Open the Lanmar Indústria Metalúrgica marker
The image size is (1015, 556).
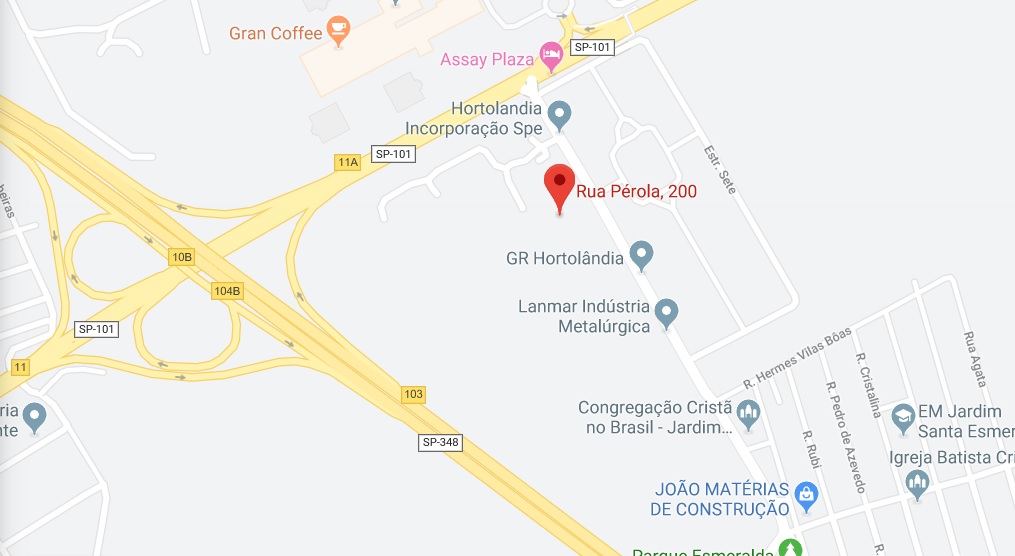tap(667, 314)
